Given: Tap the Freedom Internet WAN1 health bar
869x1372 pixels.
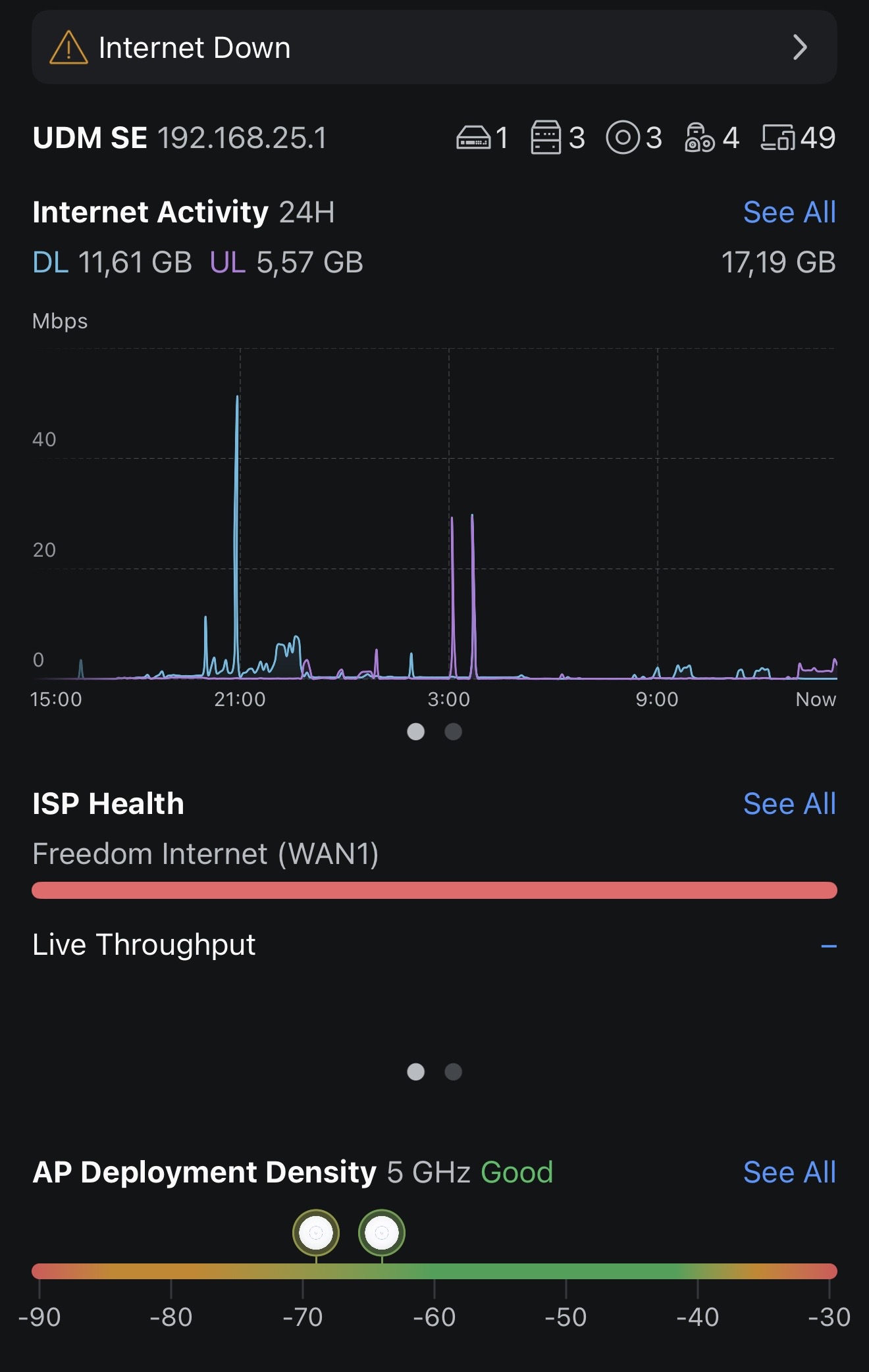Looking at the screenshot, I should click(434, 890).
